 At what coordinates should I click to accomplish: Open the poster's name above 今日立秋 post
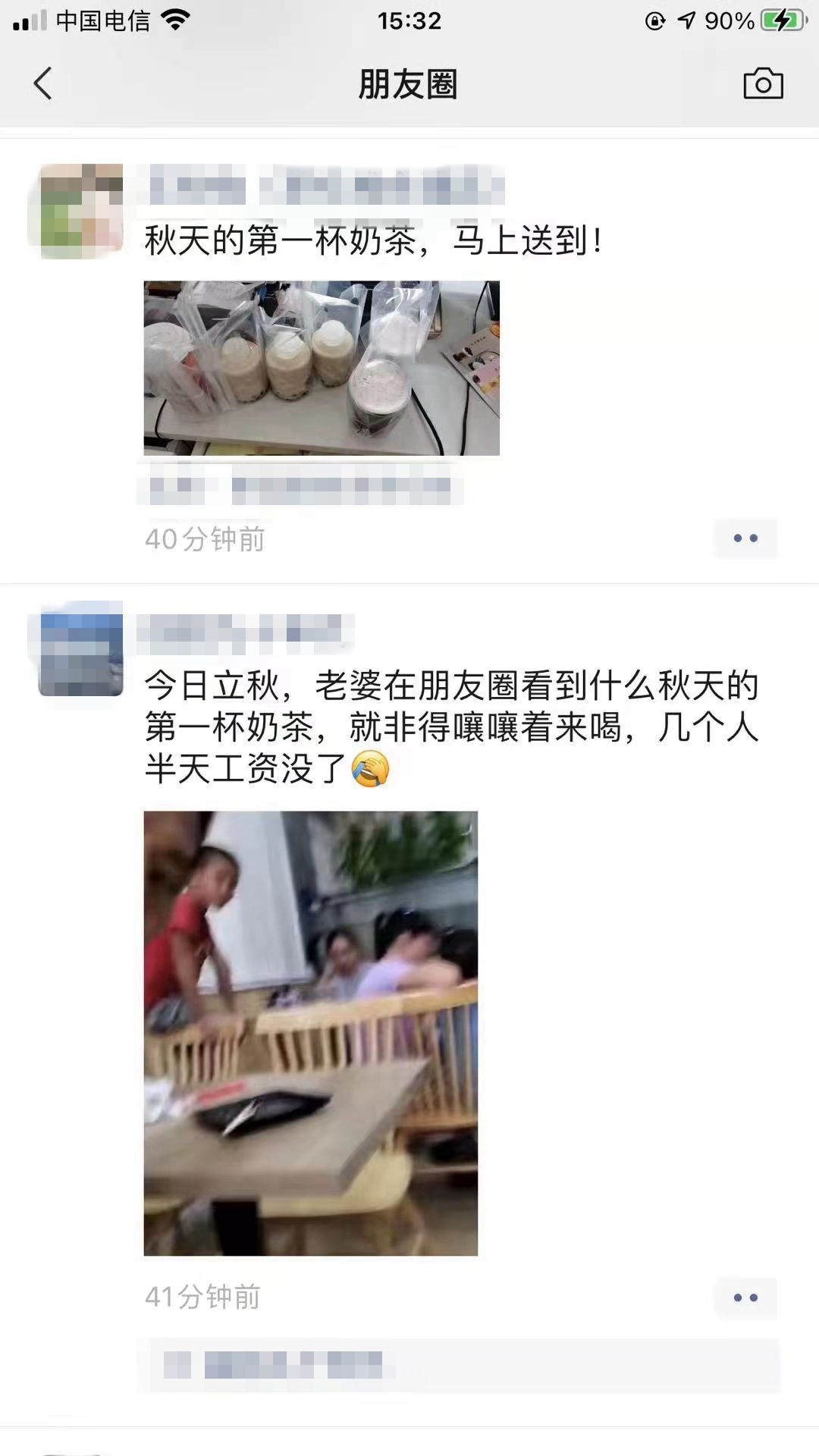(x=244, y=631)
